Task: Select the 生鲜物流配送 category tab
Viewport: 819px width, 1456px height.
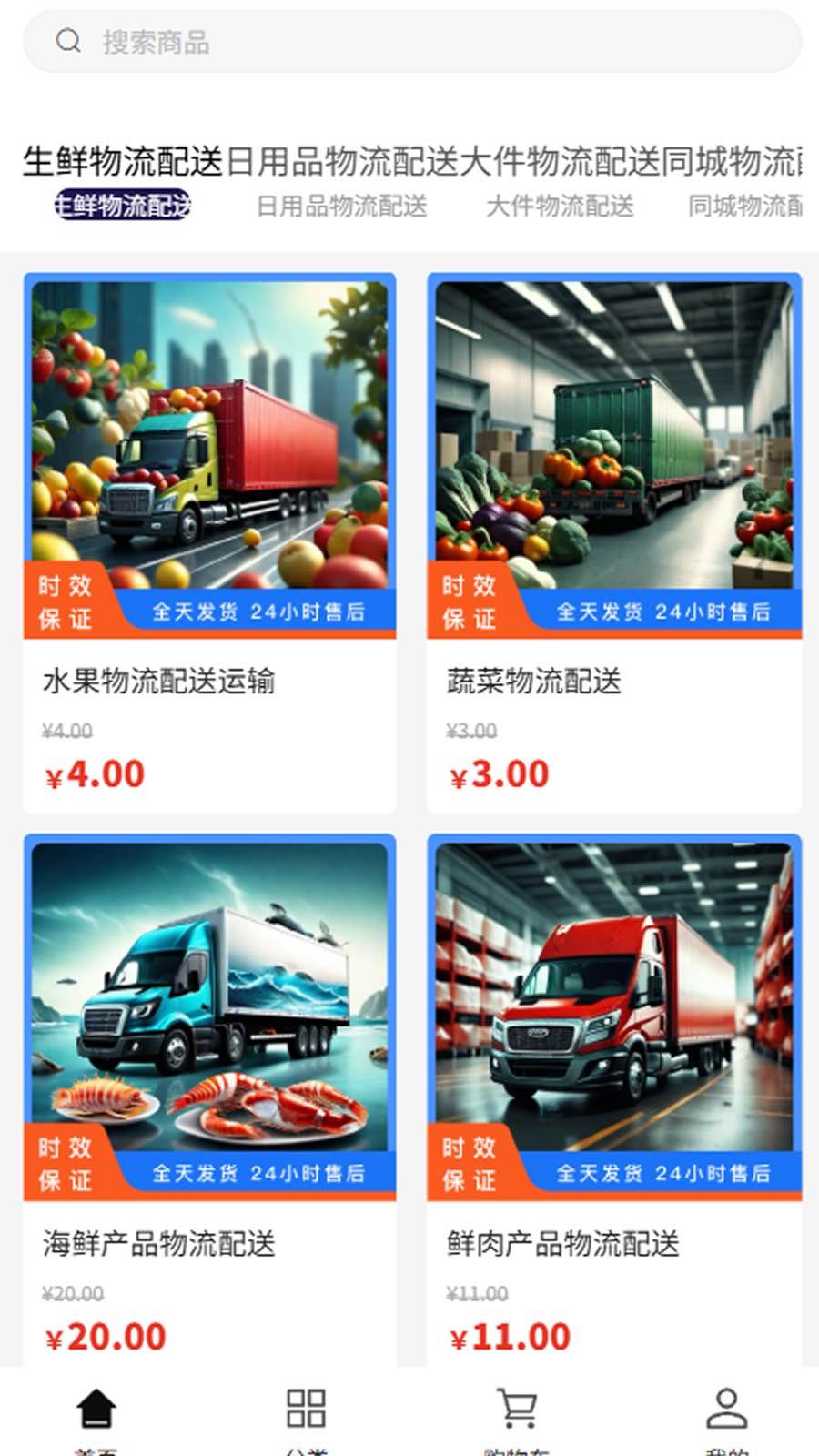Action: (x=124, y=207)
